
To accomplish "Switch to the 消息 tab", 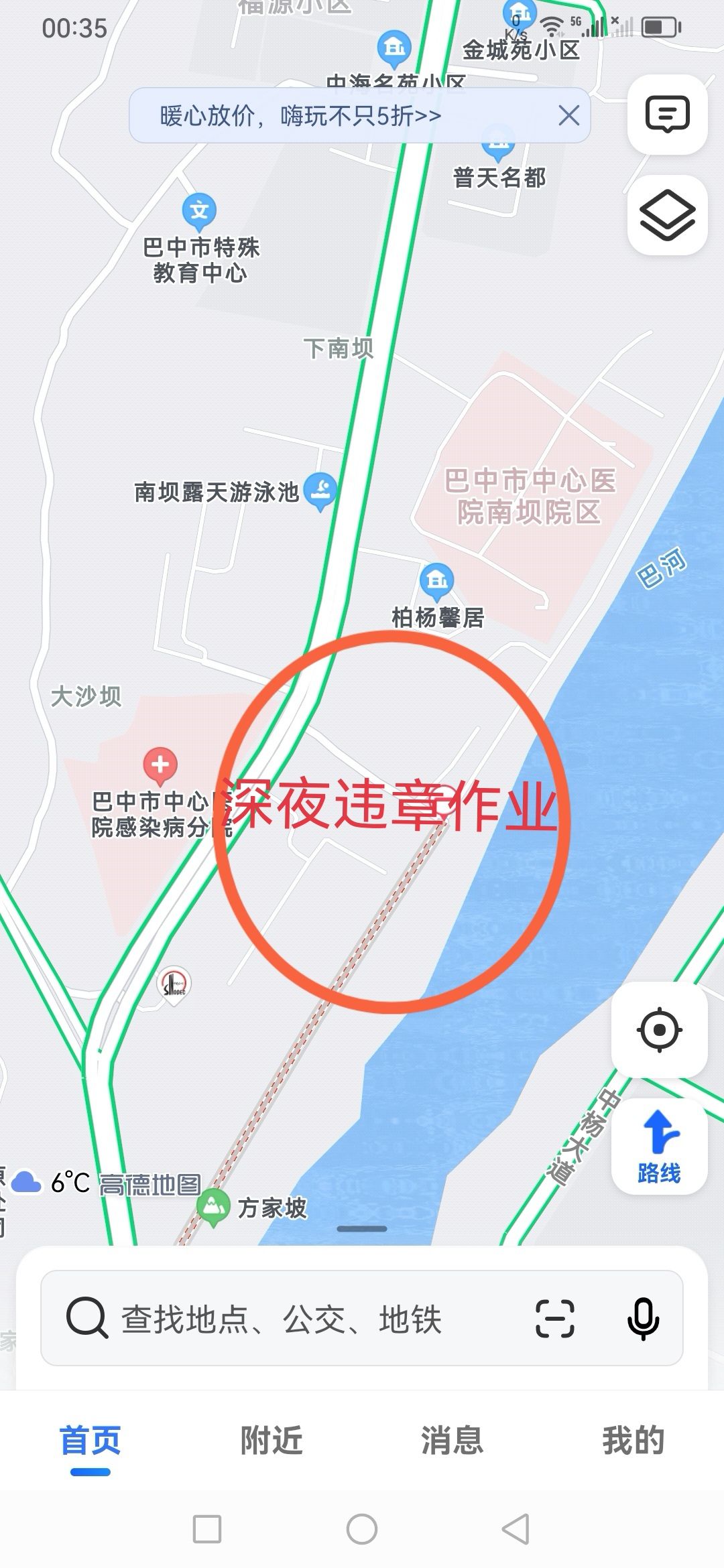I will point(452,1441).
